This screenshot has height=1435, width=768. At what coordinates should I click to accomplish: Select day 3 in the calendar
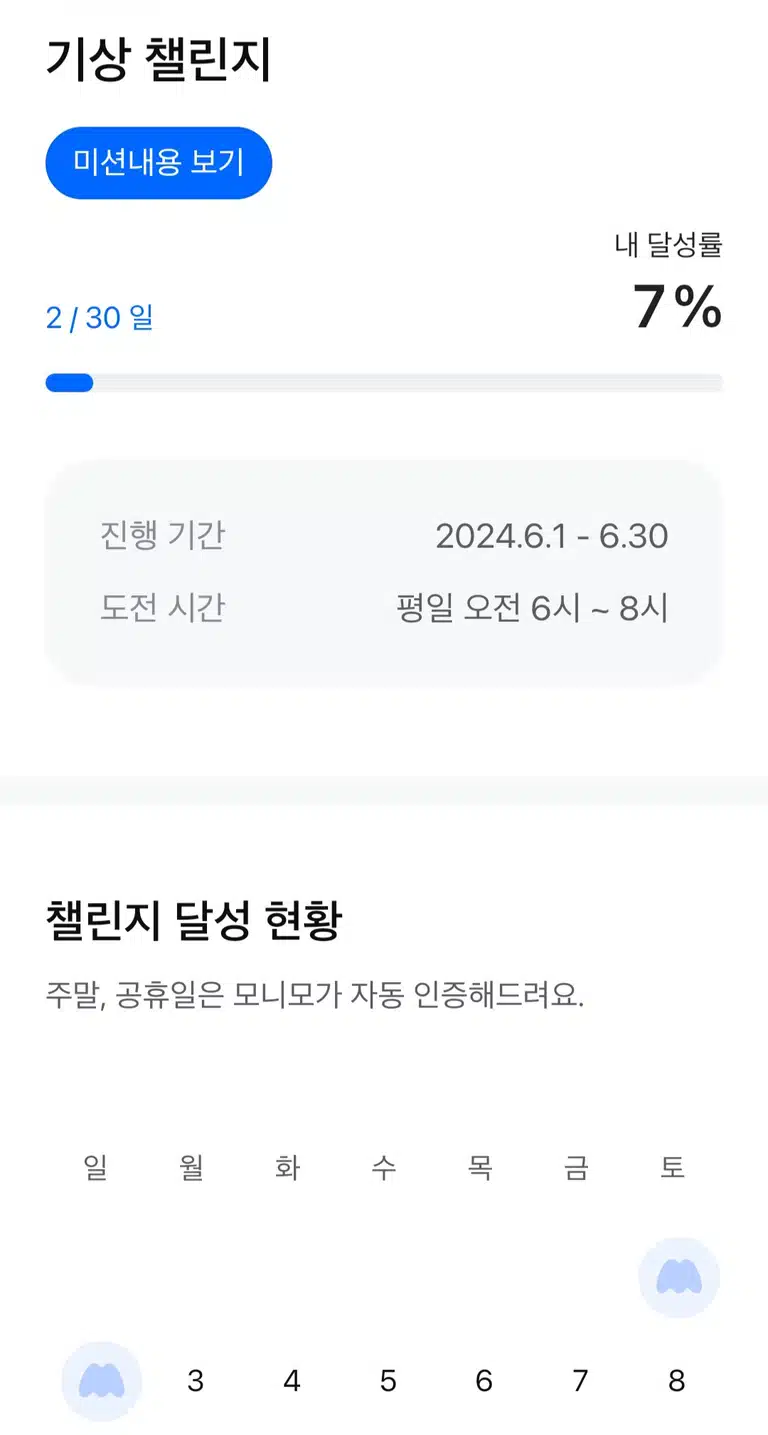(196, 1382)
